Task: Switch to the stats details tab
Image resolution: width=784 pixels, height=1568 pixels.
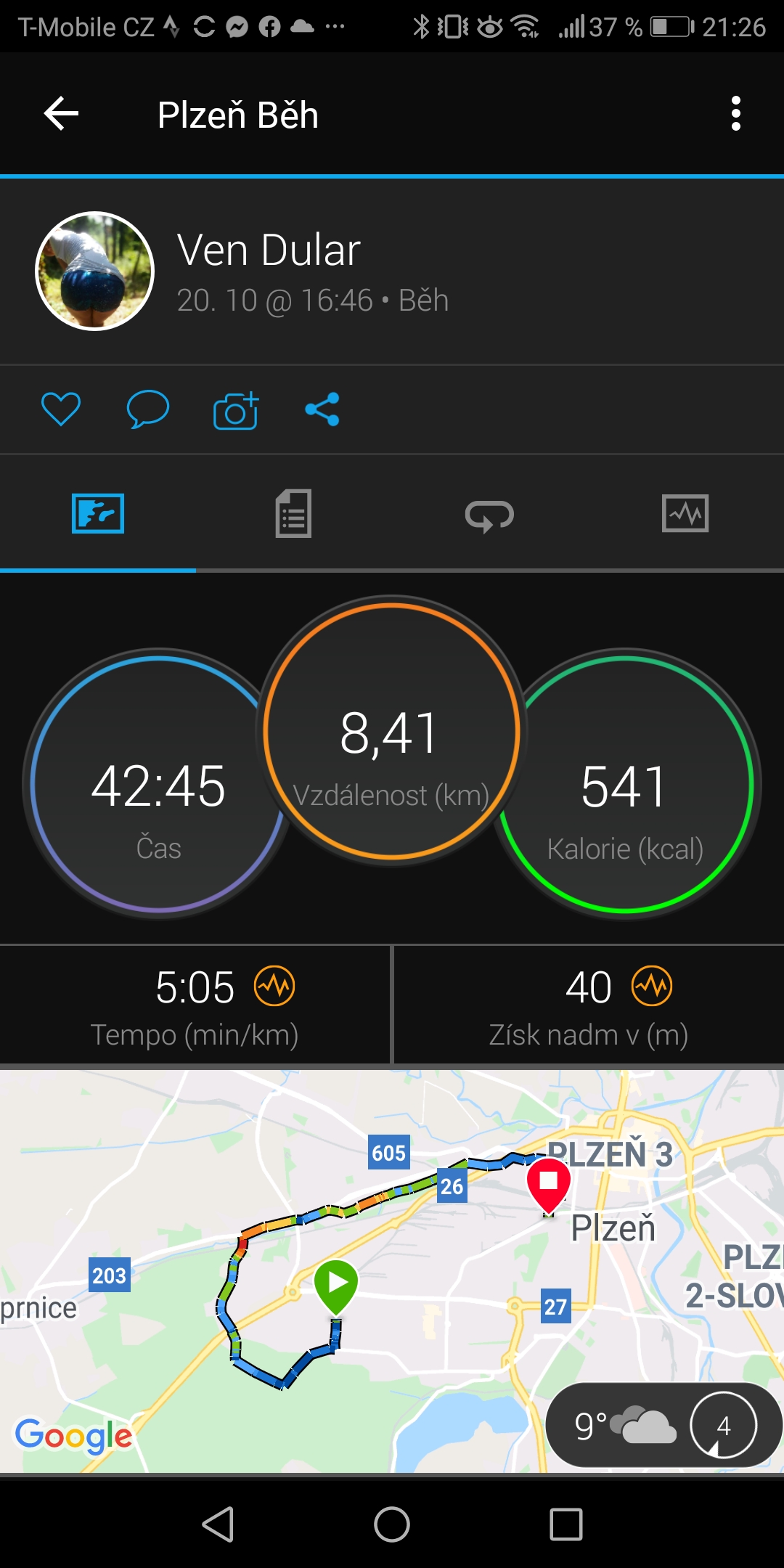Action: (x=293, y=513)
